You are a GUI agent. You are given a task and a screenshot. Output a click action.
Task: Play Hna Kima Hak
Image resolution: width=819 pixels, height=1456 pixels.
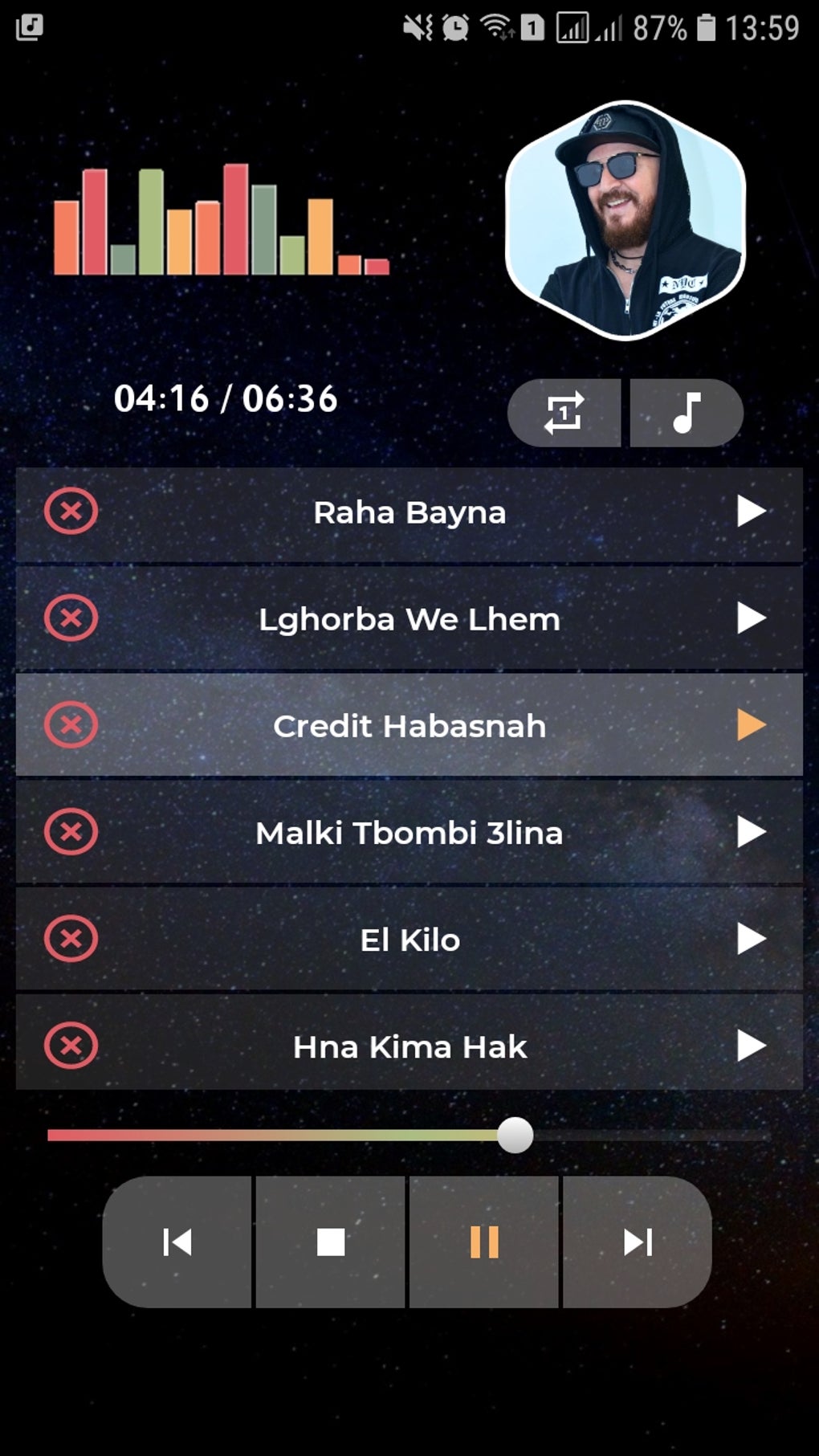point(751,1046)
